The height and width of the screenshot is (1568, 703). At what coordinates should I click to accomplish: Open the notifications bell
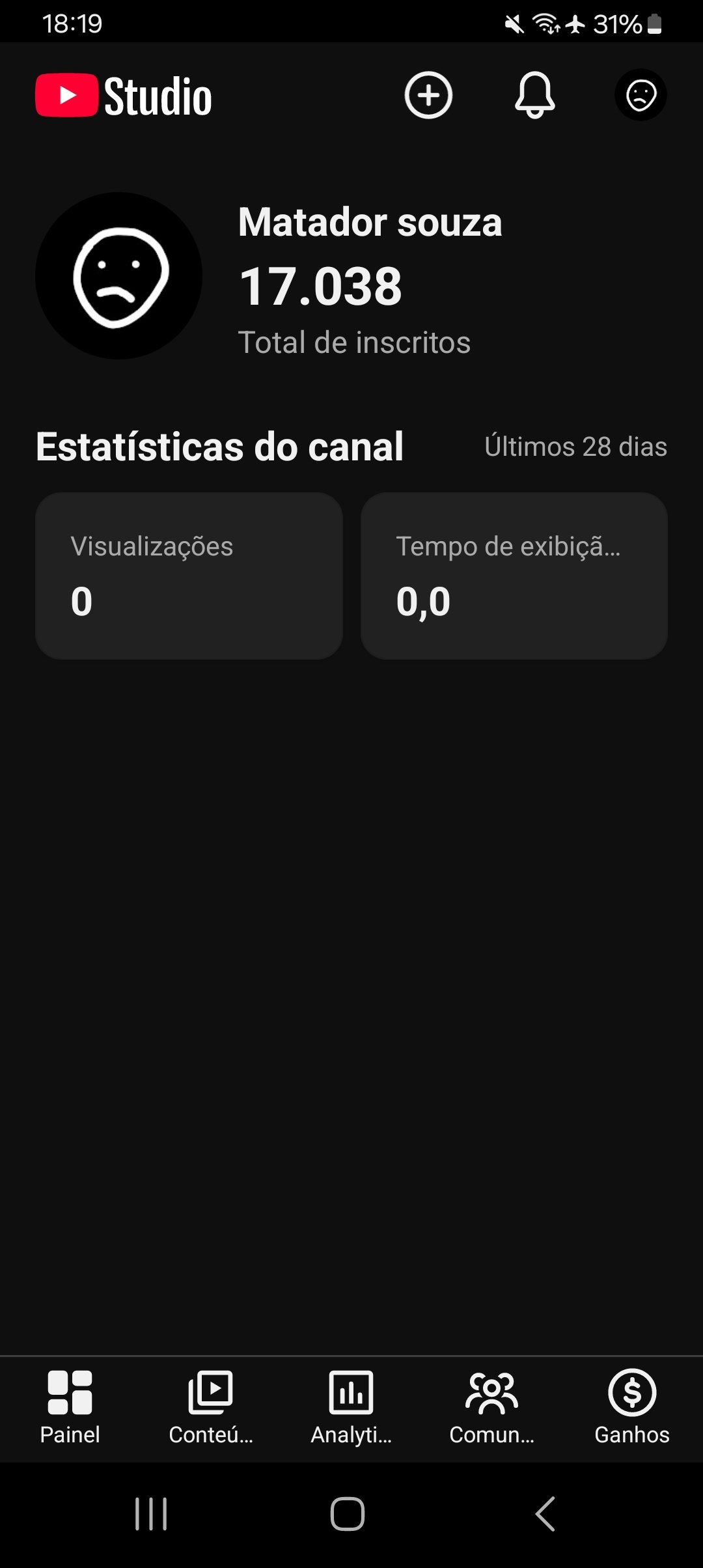tap(534, 95)
